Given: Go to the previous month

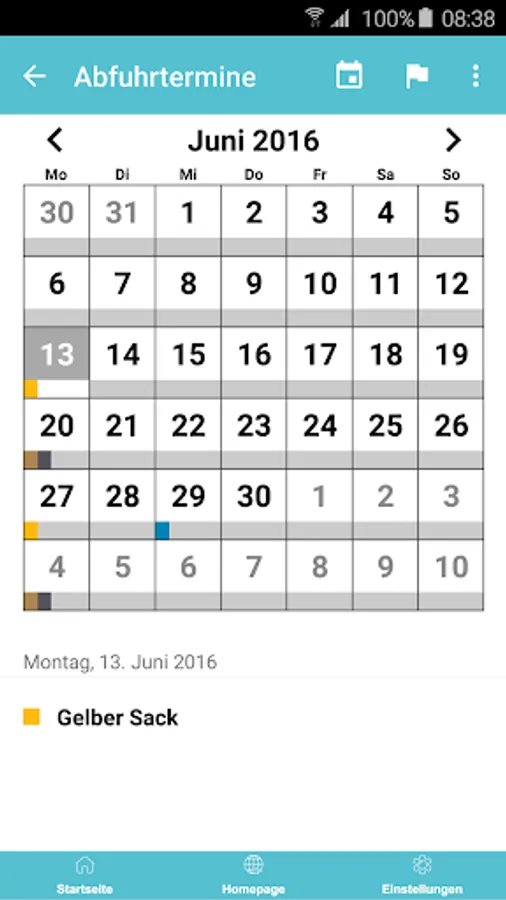Looking at the screenshot, I should [x=55, y=139].
